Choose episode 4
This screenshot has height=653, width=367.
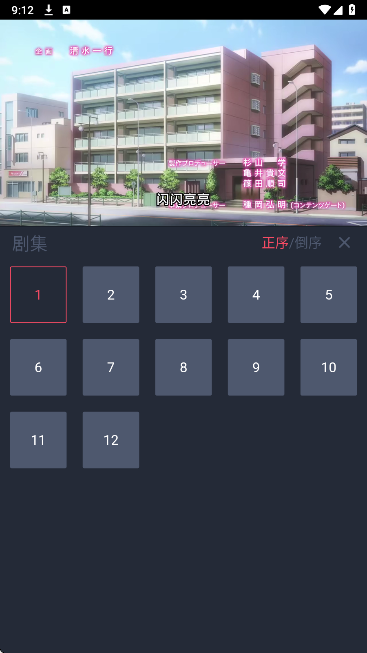[256, 294]
